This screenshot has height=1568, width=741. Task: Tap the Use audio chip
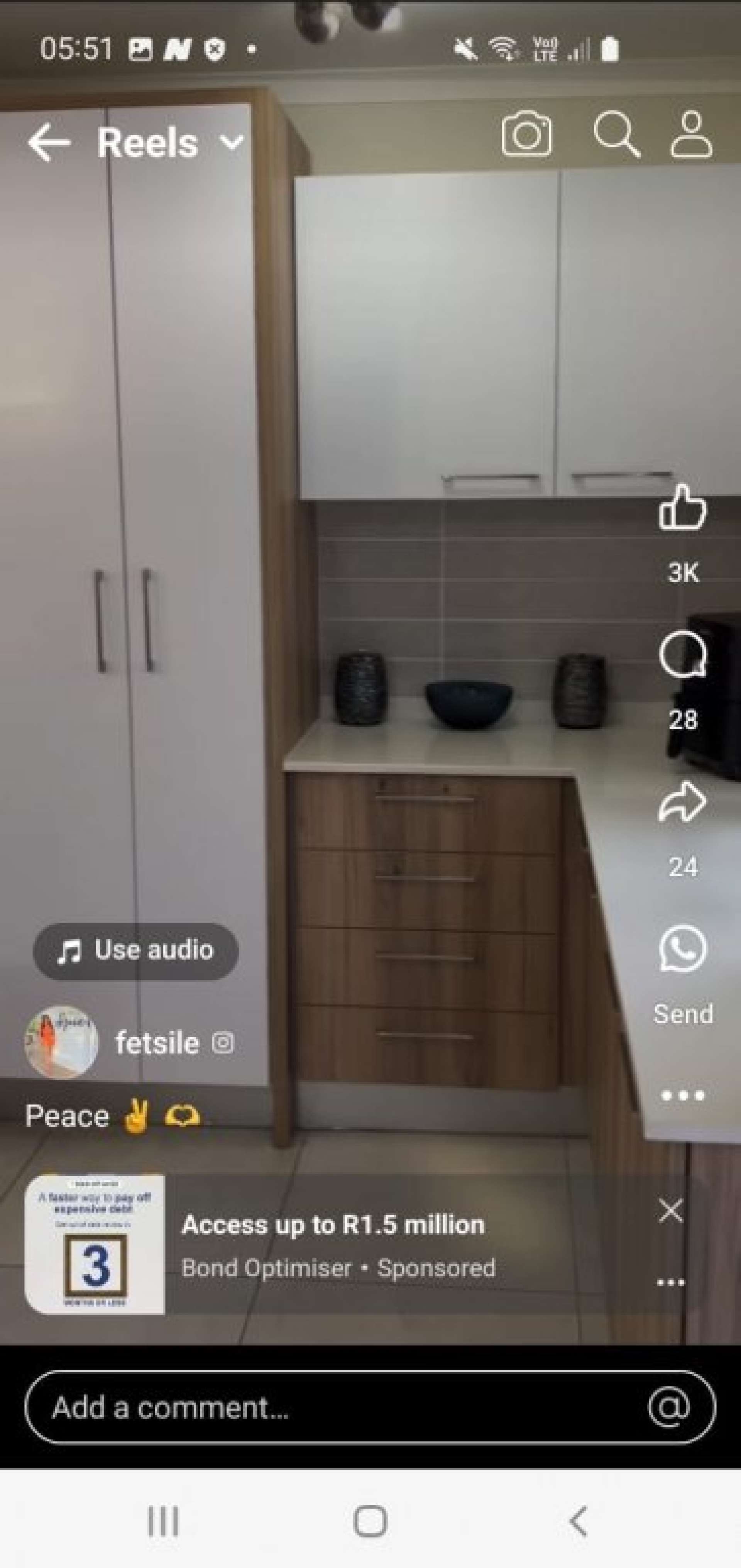tap(136, 951)
